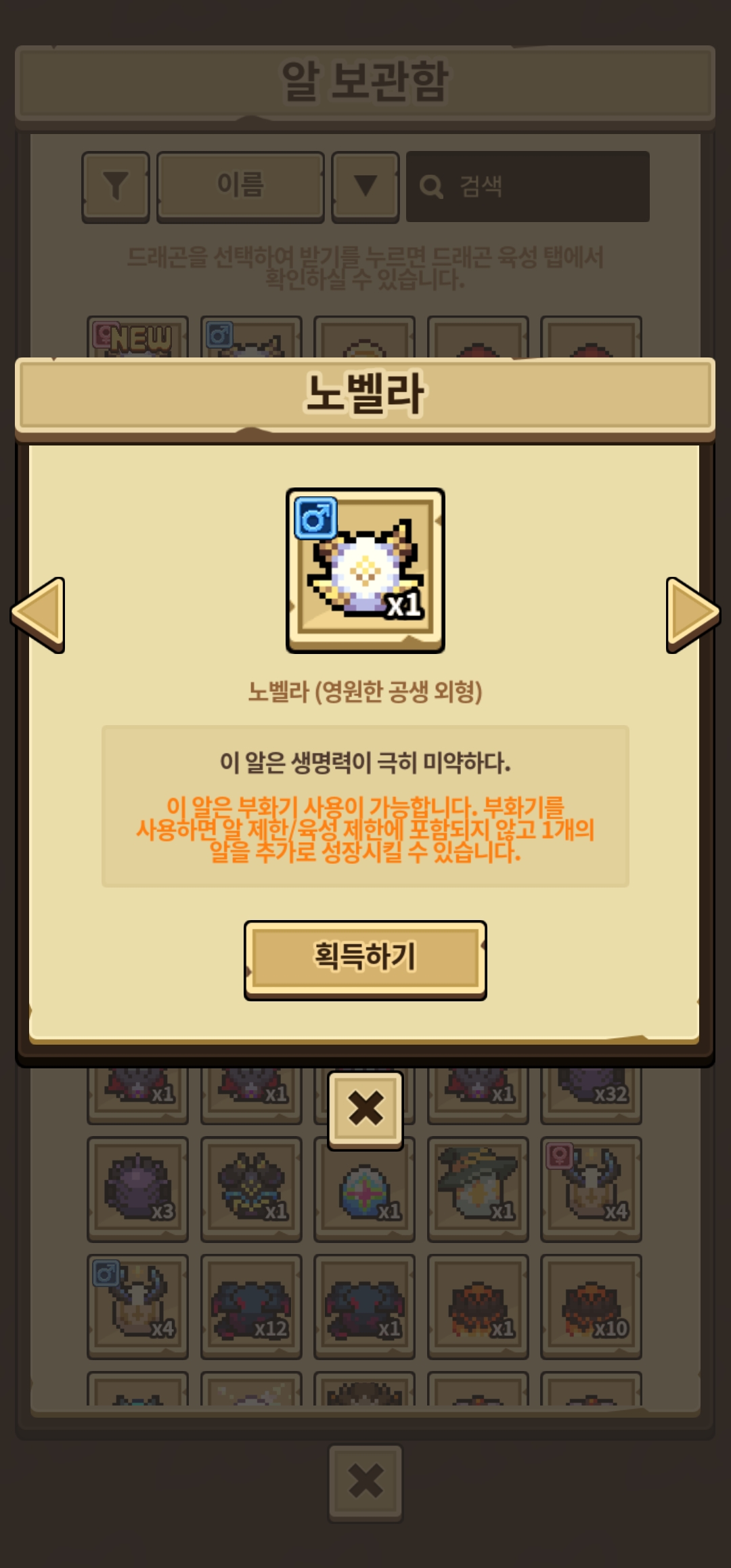The width and height of the screenshot is (731, 1568).
Task: Tap the 획득하기 button to claim the egg
Action: coord(365,958)
